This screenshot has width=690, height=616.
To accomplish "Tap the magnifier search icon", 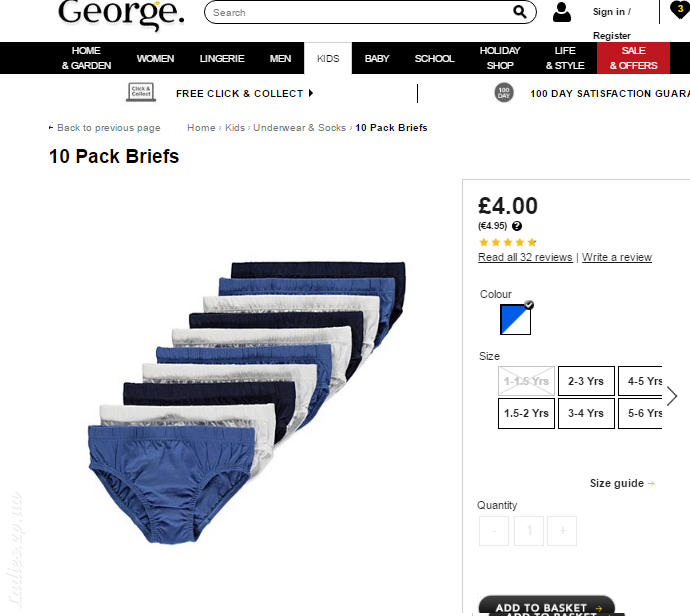I will [x=520, y=12].
